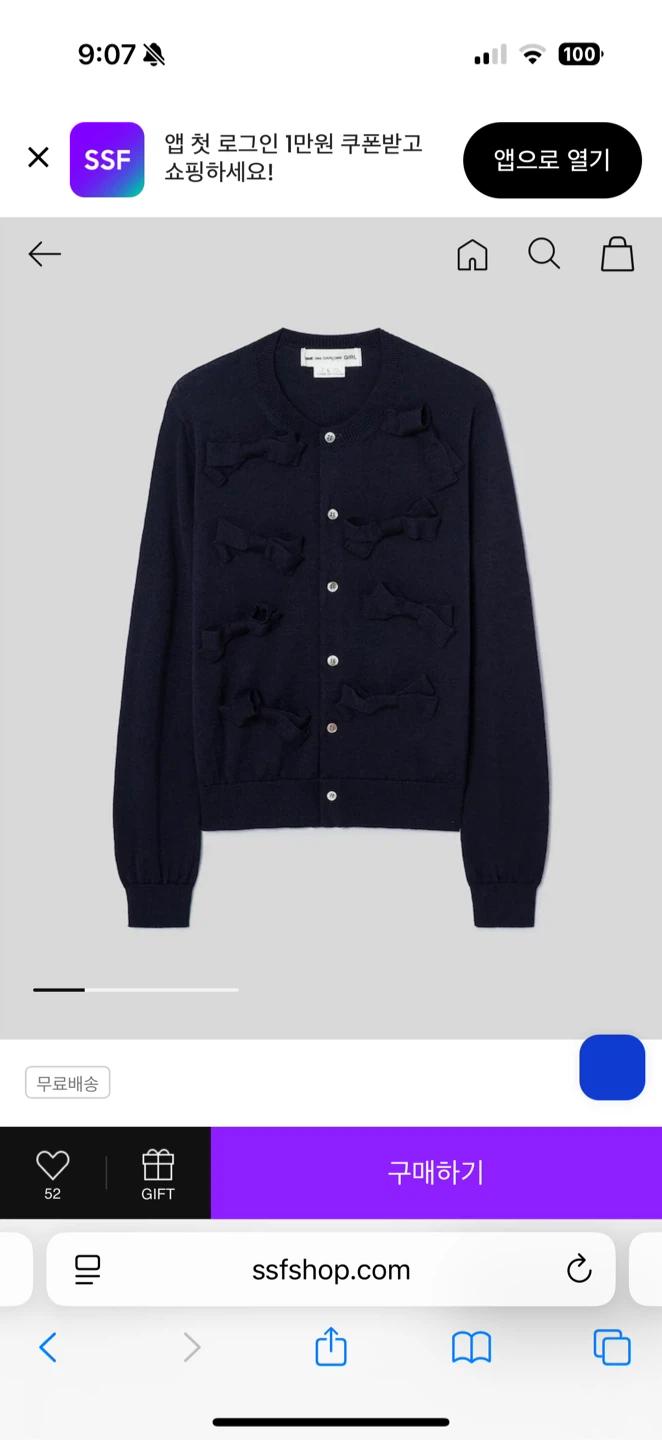Show open Safari tabs
Screen dimensions: 662x1440
(x=612, y=1347)
